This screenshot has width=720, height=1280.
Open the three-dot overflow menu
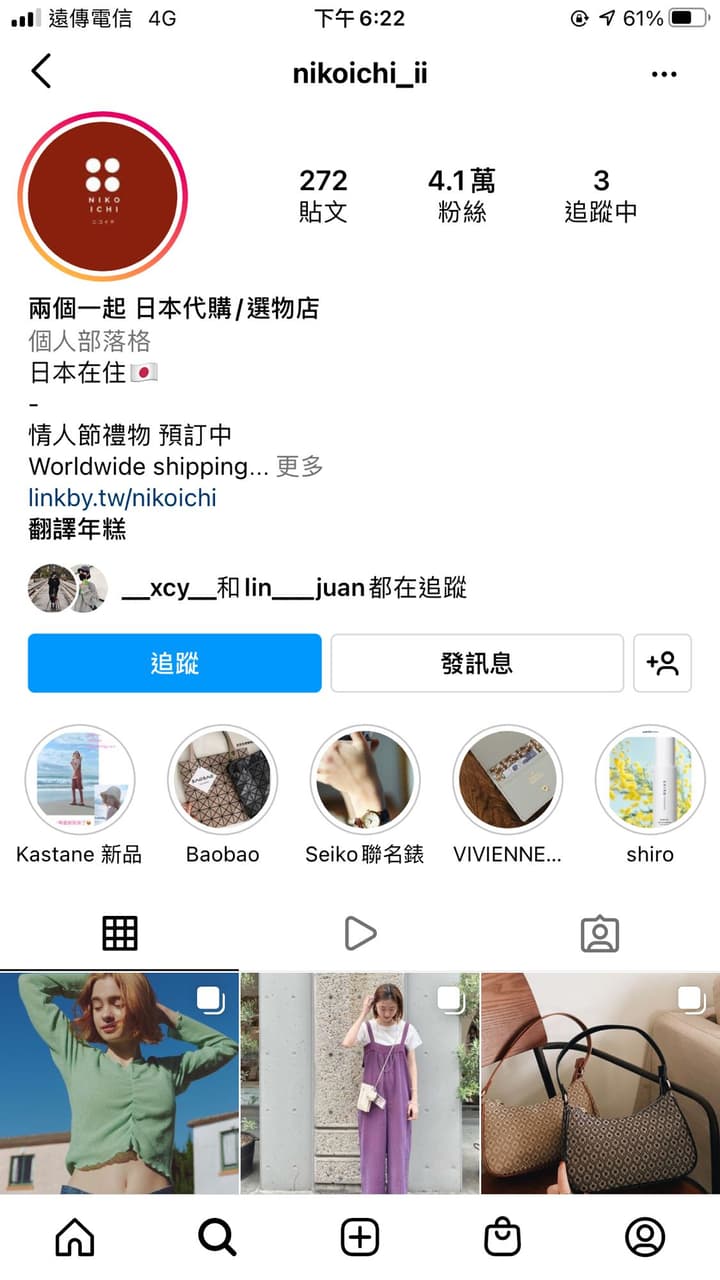664,74
